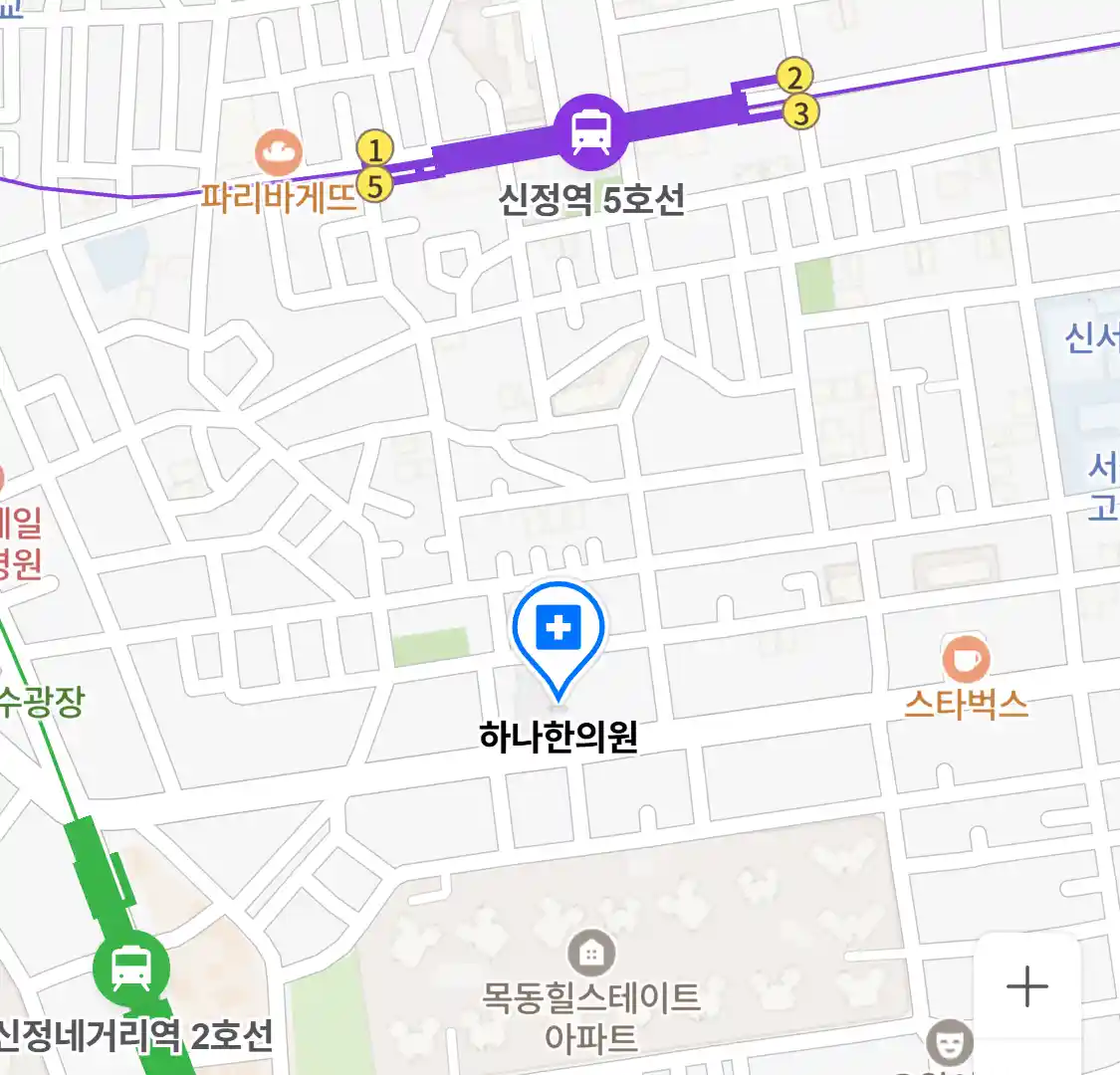Select the 파리바게뜨 bakery marker

279,154
